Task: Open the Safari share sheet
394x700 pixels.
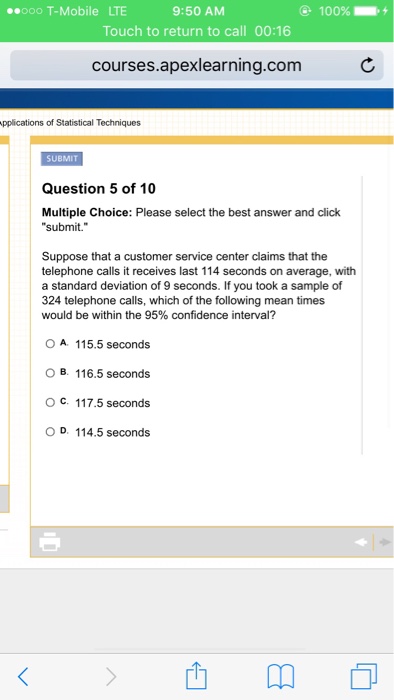Action: (197, 675)
